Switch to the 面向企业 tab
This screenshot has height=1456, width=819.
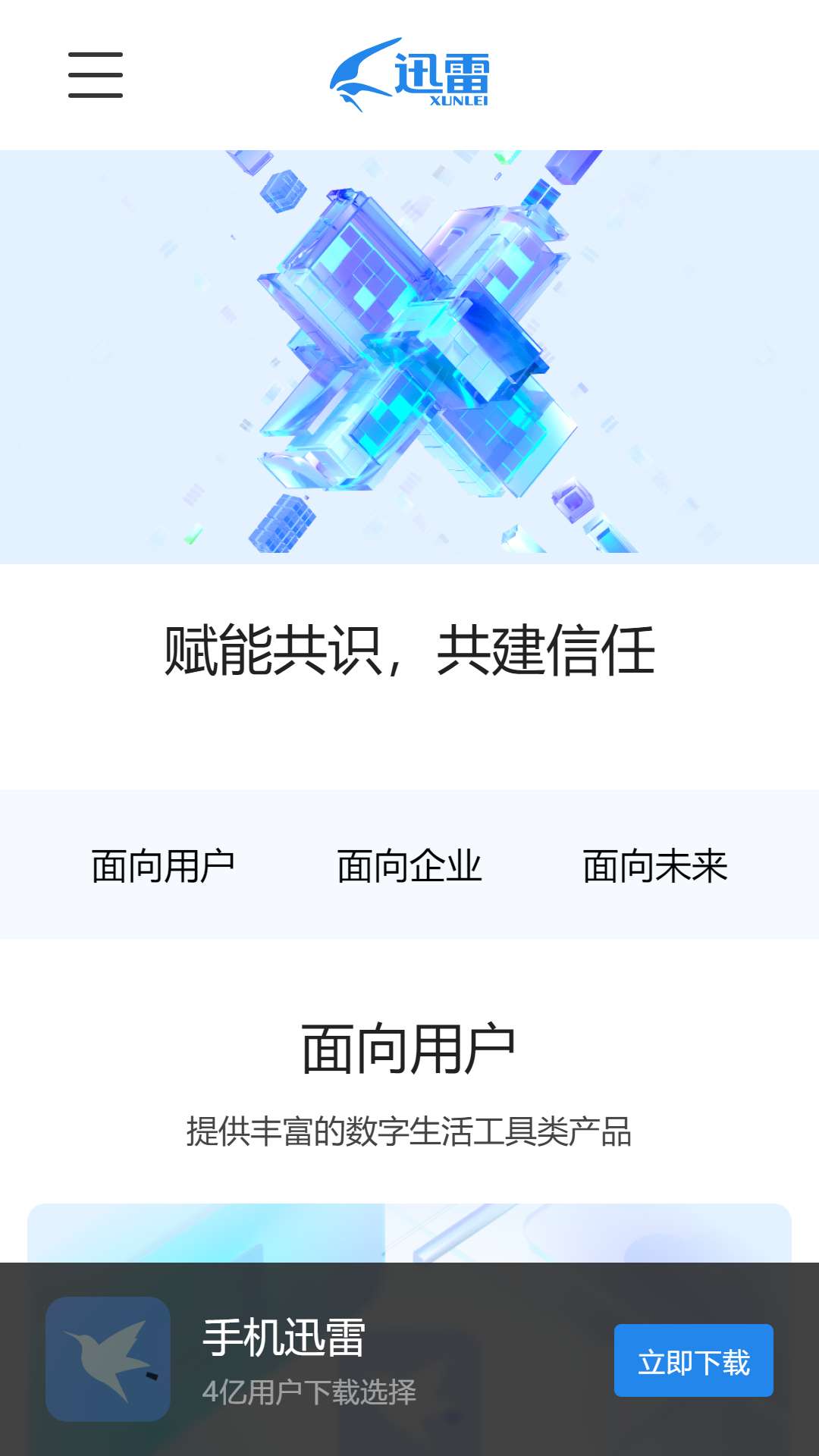coord(409,866)
